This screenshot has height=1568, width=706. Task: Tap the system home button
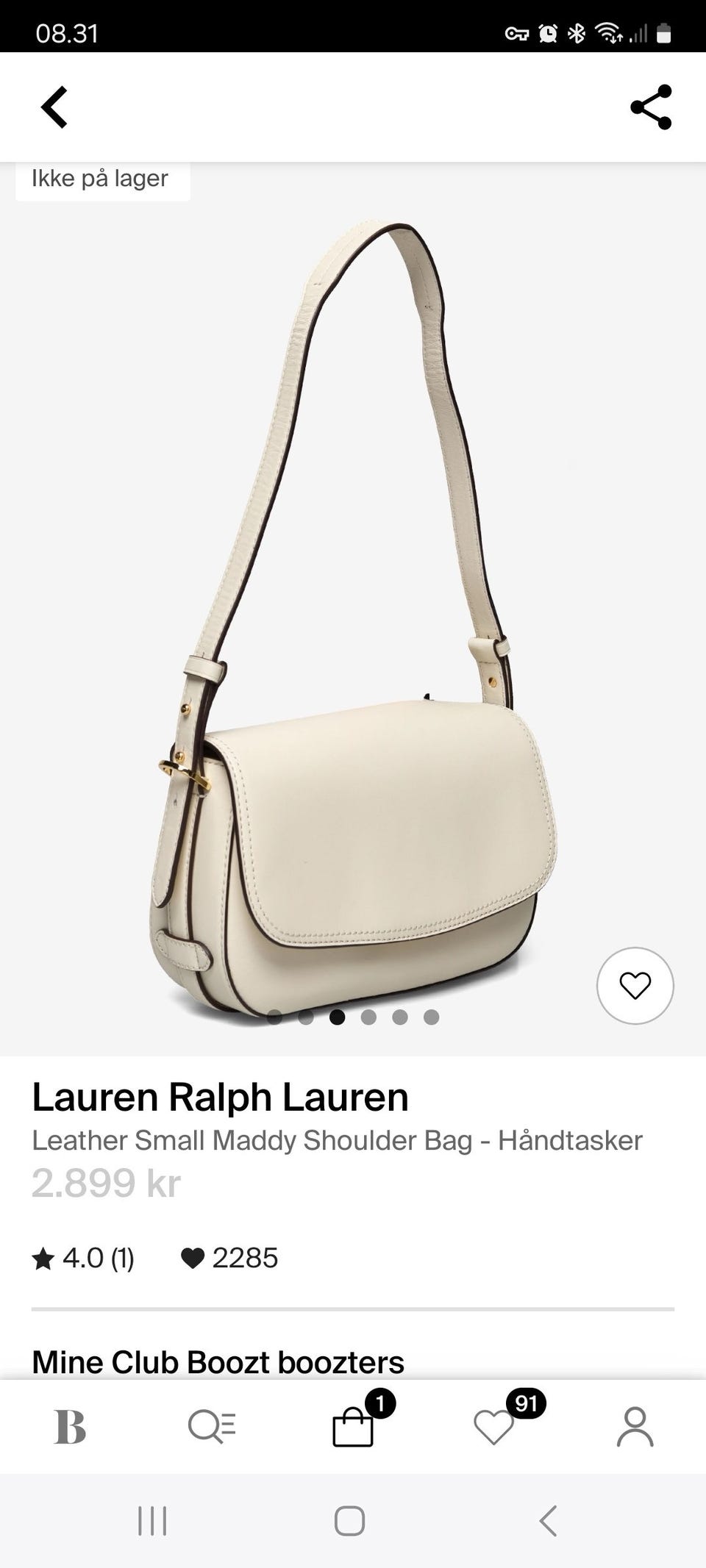click(350, 1521)
